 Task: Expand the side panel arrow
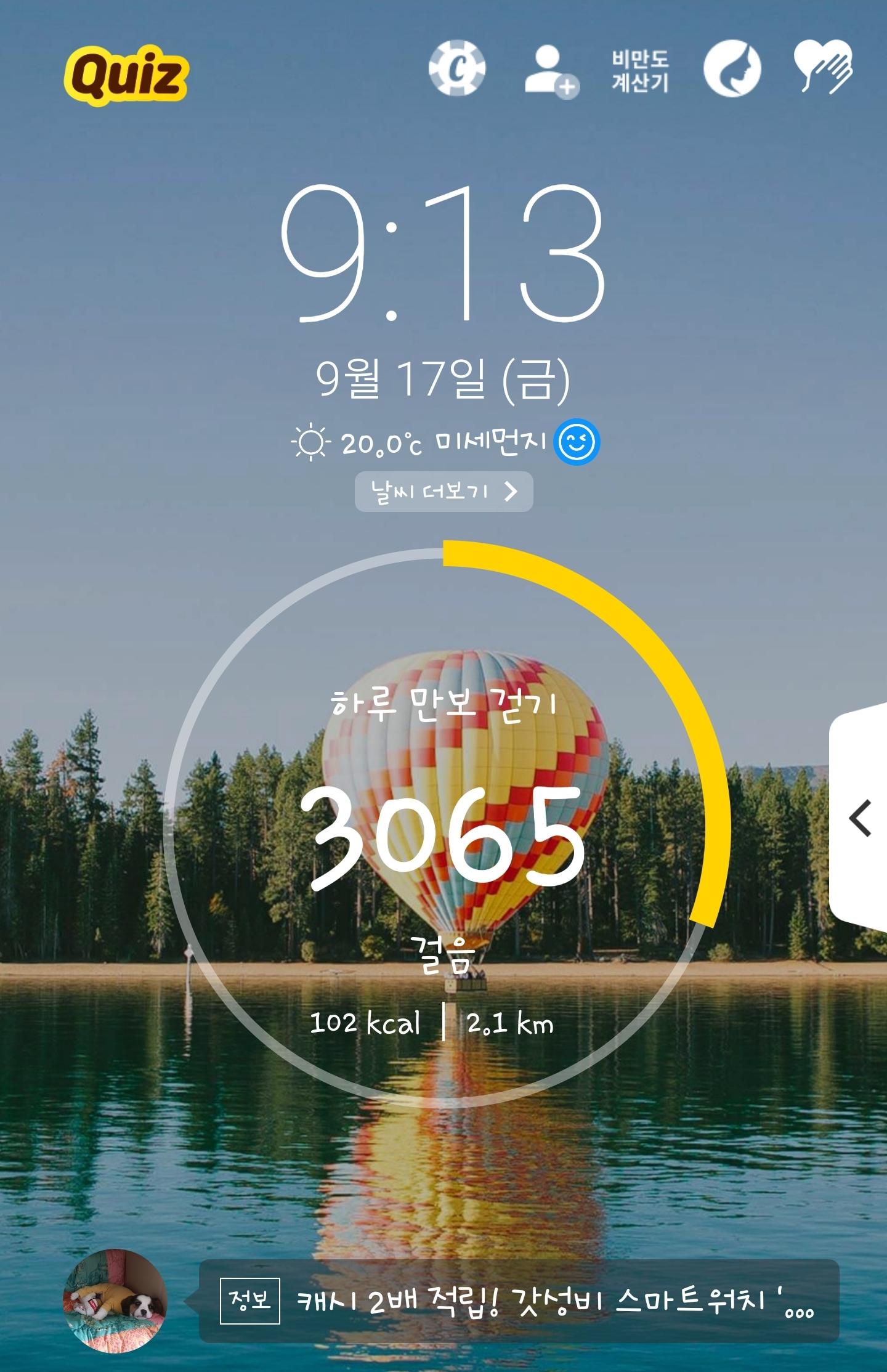point(860,818)
